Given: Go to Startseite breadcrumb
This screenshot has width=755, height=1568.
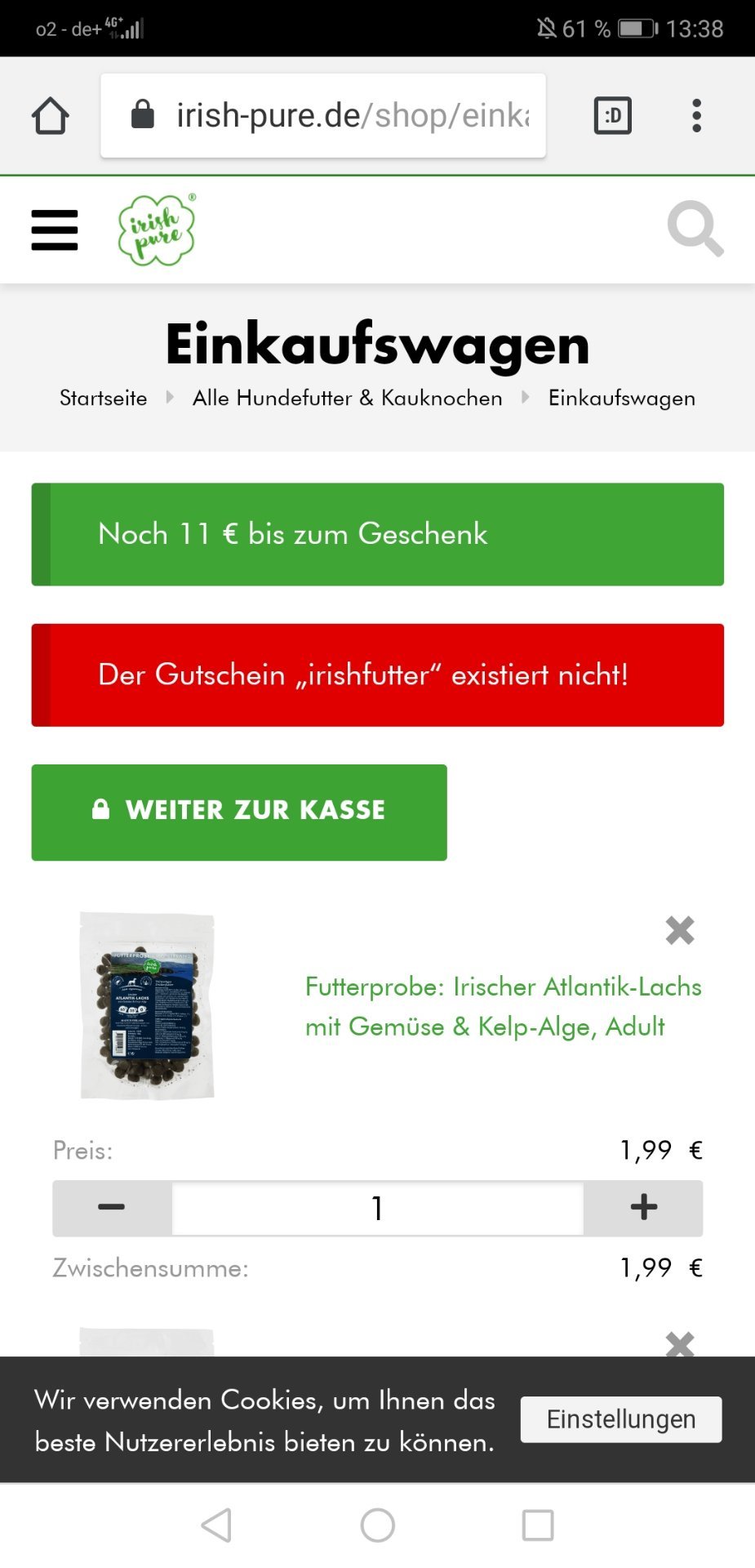Looking at the screenshot, I should pyautogui.click(x=104, y=398).
